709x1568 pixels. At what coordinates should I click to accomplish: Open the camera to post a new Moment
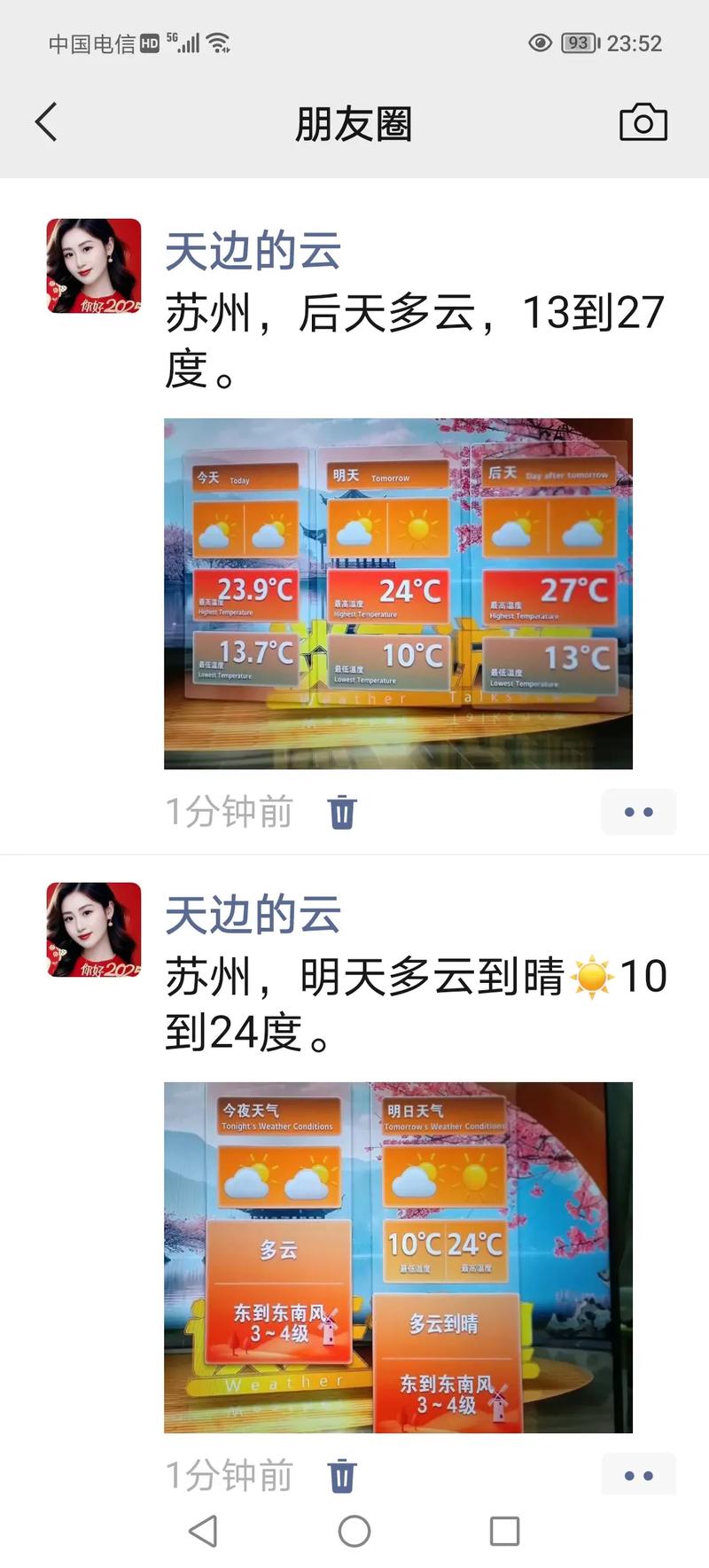(643, 123)
